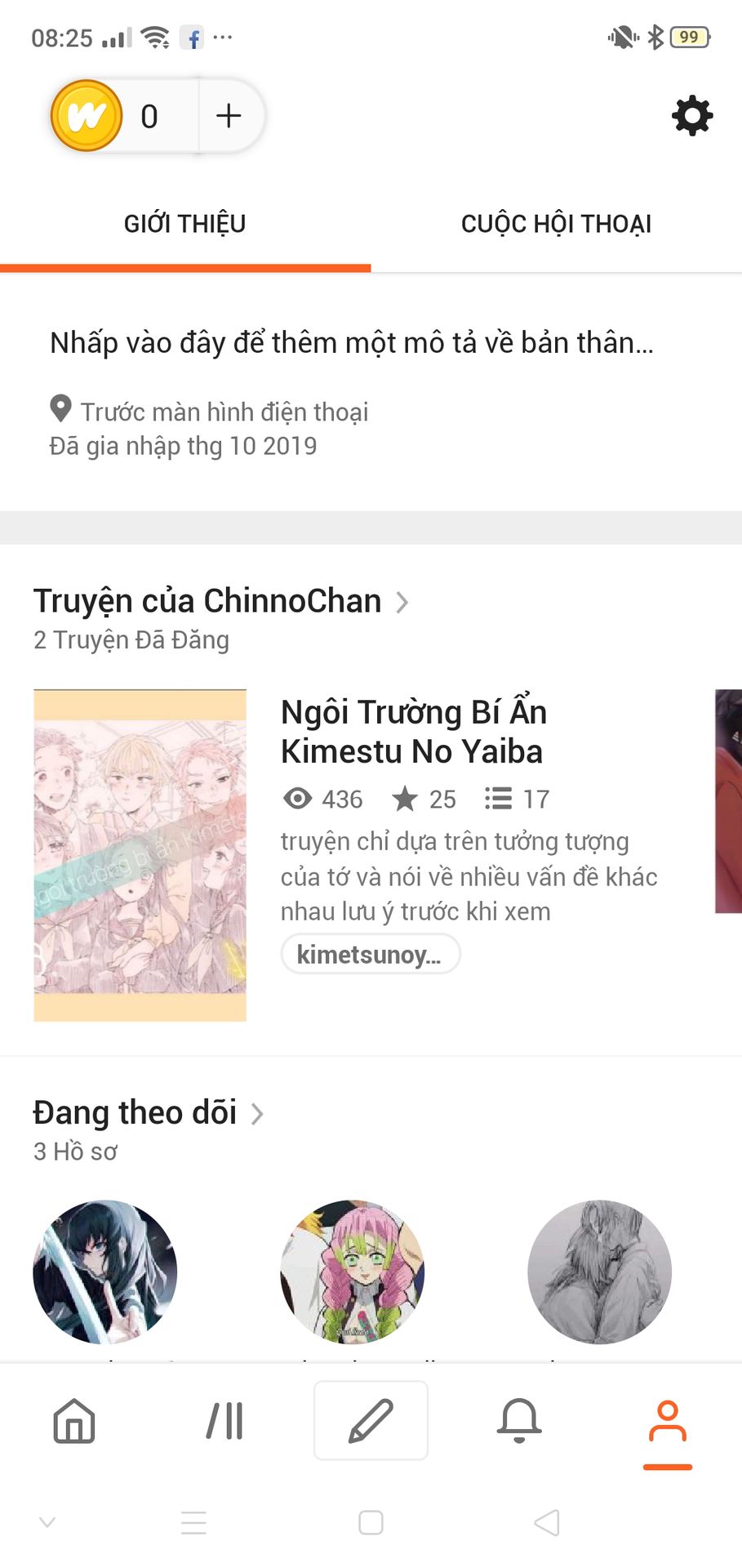The height and width of the screenshot is (1568, 742).
Task: Tap the kimetsunoy… tag chip
Action: [371, 954]
